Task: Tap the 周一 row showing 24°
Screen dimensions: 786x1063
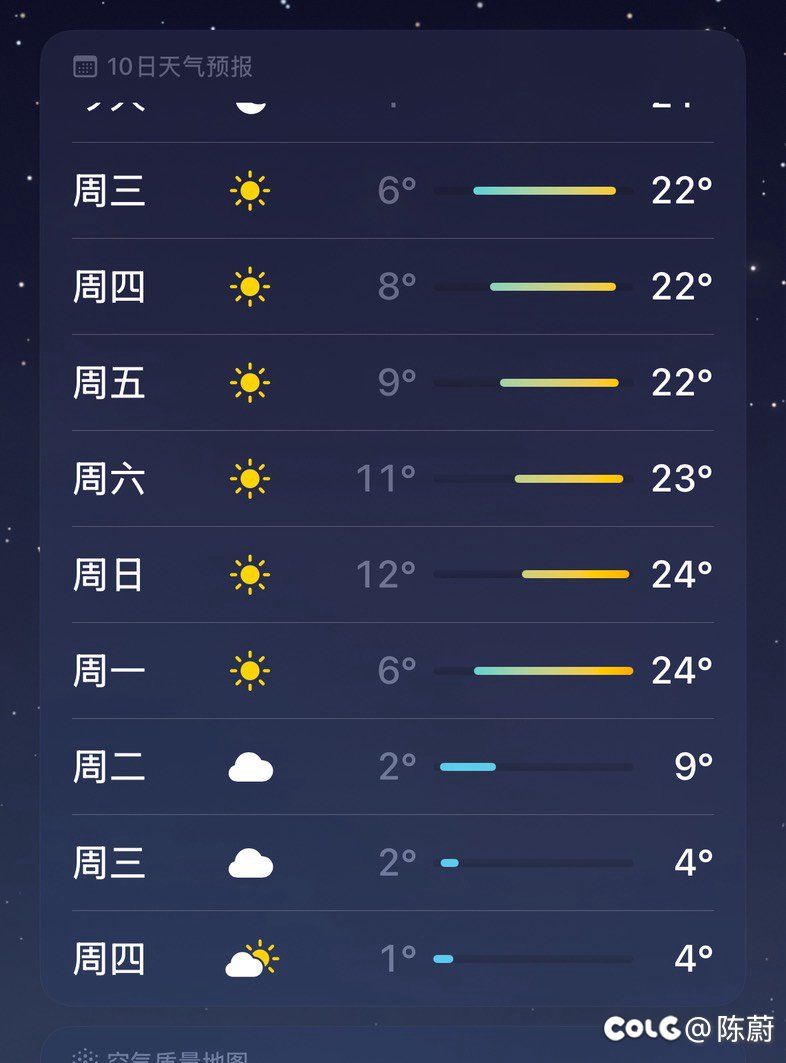Action: click(390, 670)
